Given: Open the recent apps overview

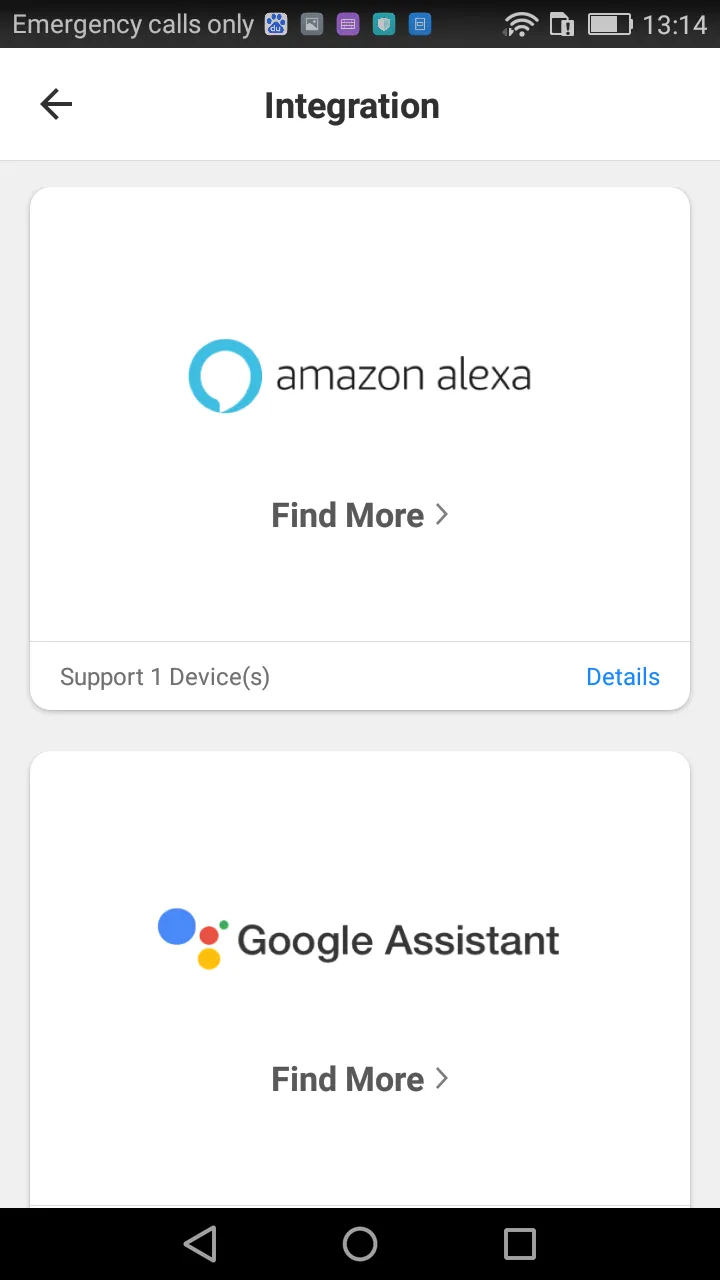Looking at the screenshot, I should 519,1243.
